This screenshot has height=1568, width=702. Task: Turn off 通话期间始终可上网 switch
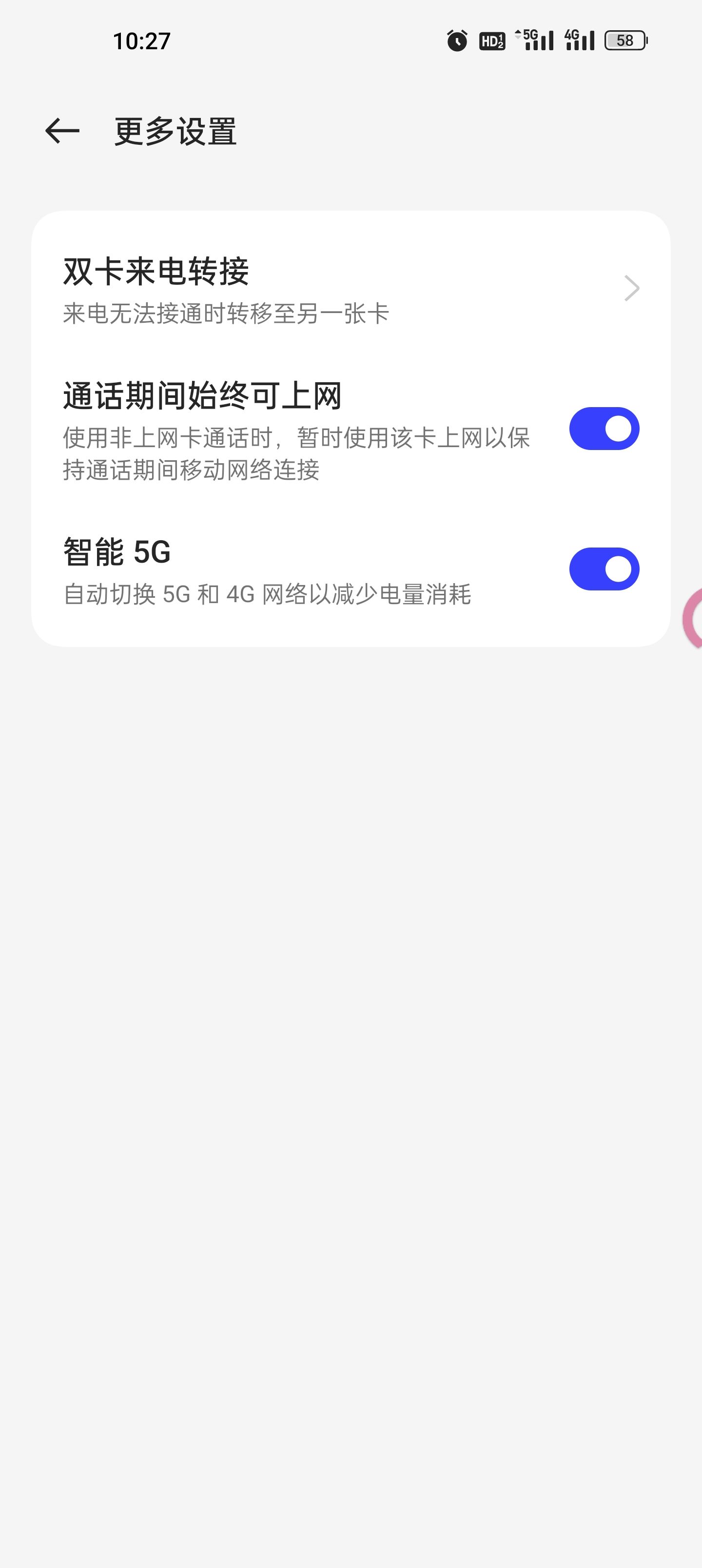(604, 429)
